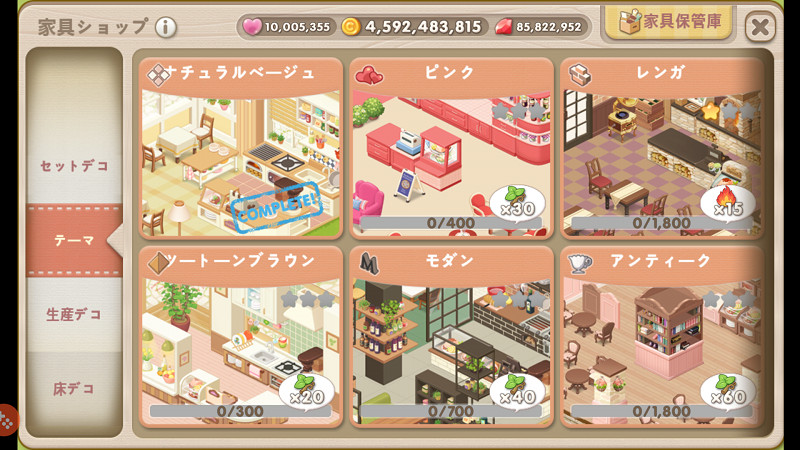Open the ピンク theme card

point(451,148)
